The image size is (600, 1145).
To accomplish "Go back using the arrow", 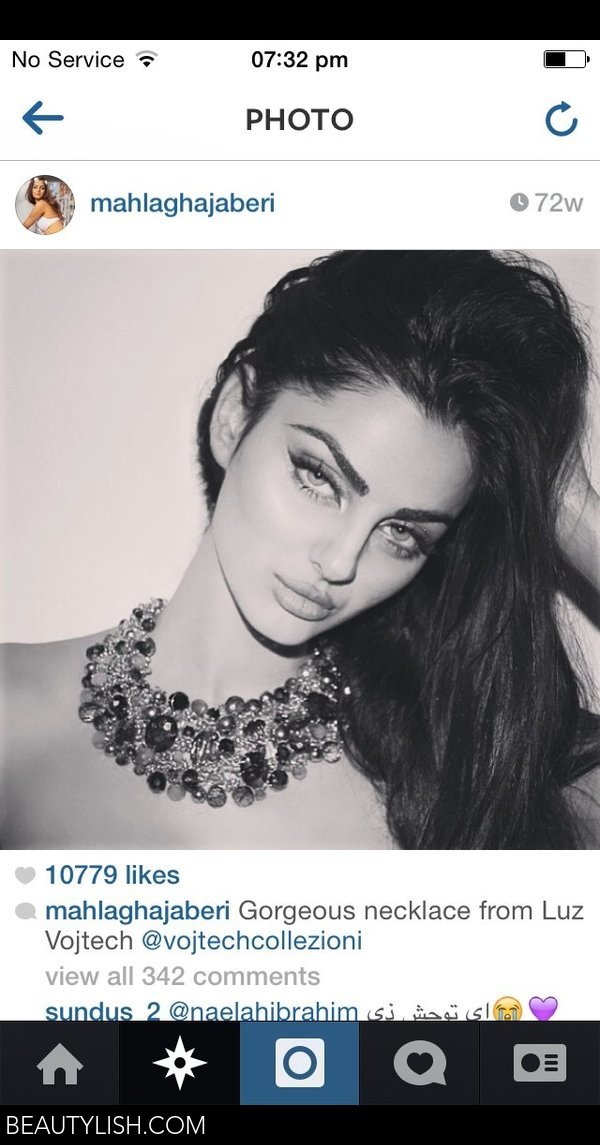I will pyautogui.click(x=42, y=119).
